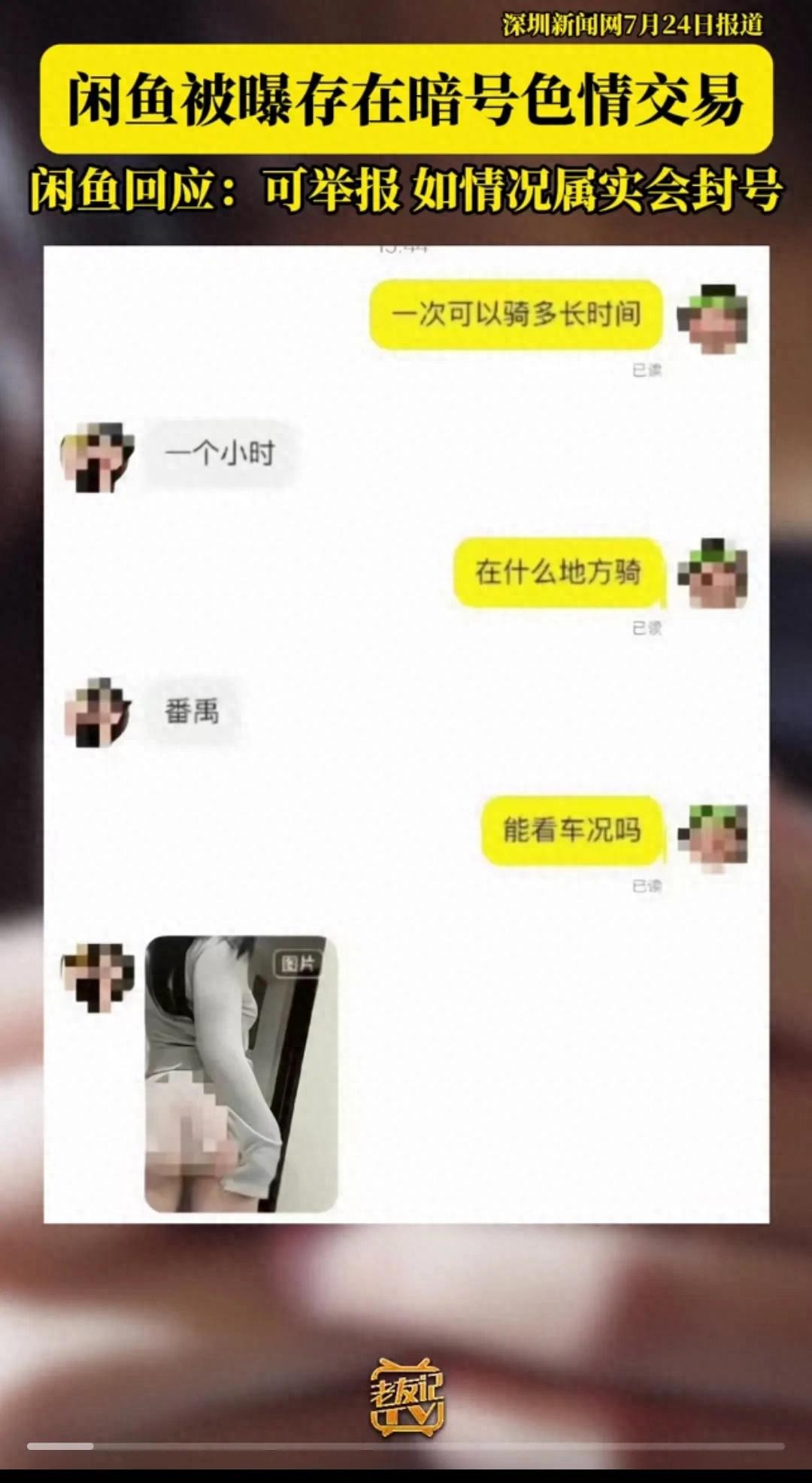This screenshot has width=812, height=1483.
Task: Tap the video progress bar to seek
Action: click(406, 1446)
